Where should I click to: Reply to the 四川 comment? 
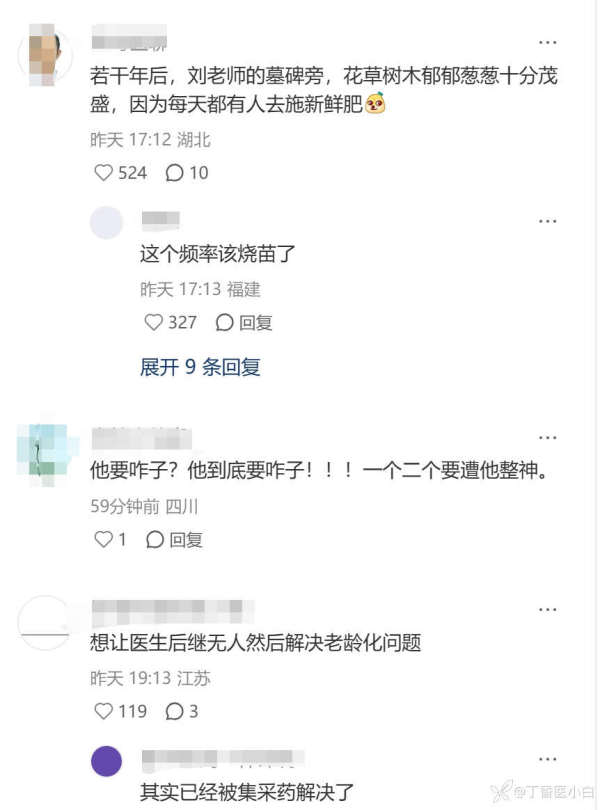[175, 539]
